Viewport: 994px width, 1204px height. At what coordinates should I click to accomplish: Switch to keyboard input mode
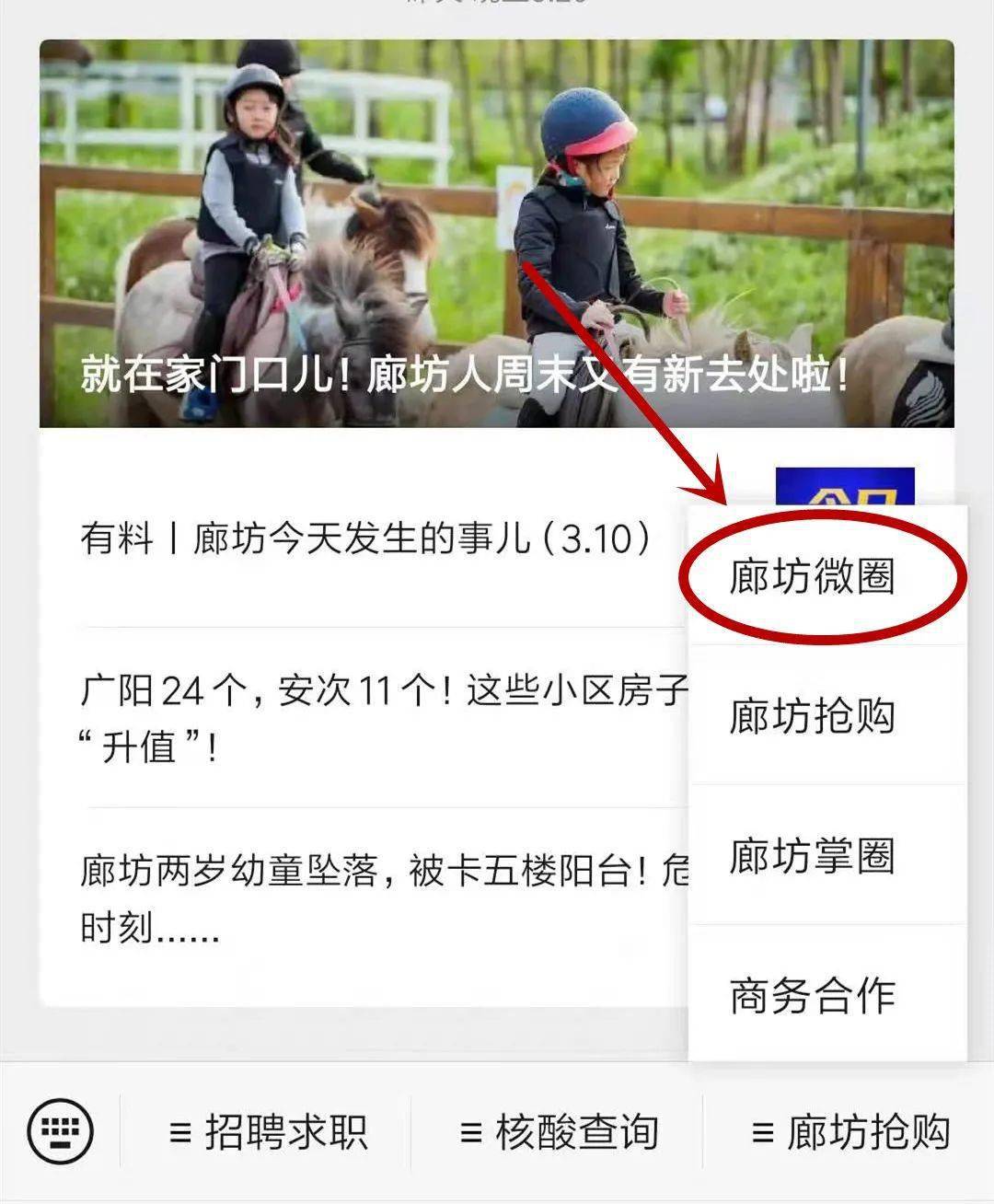(60, 1131)
